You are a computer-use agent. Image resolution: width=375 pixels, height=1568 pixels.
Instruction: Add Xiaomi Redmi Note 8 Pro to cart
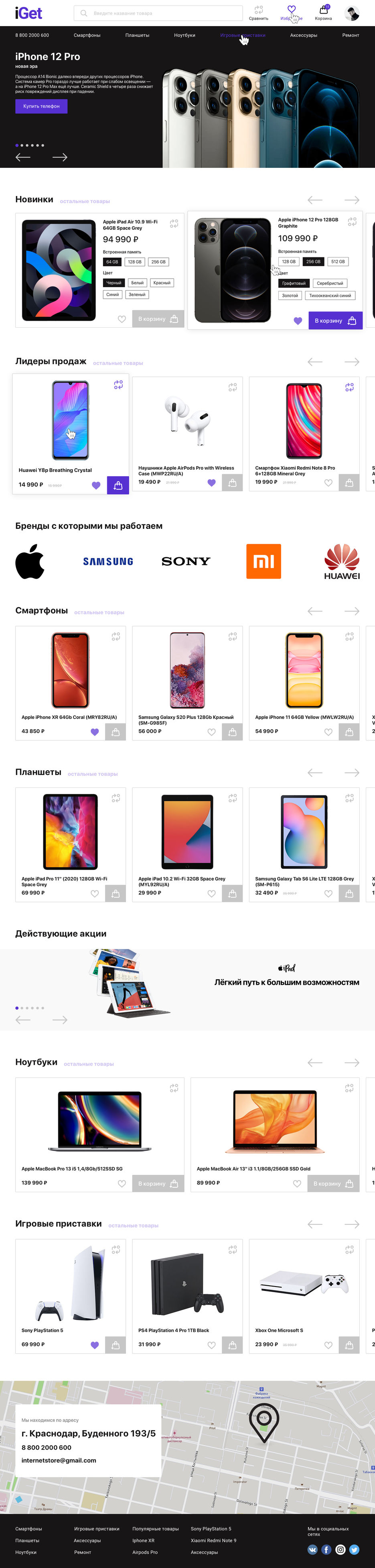click(x=349, y=483)
